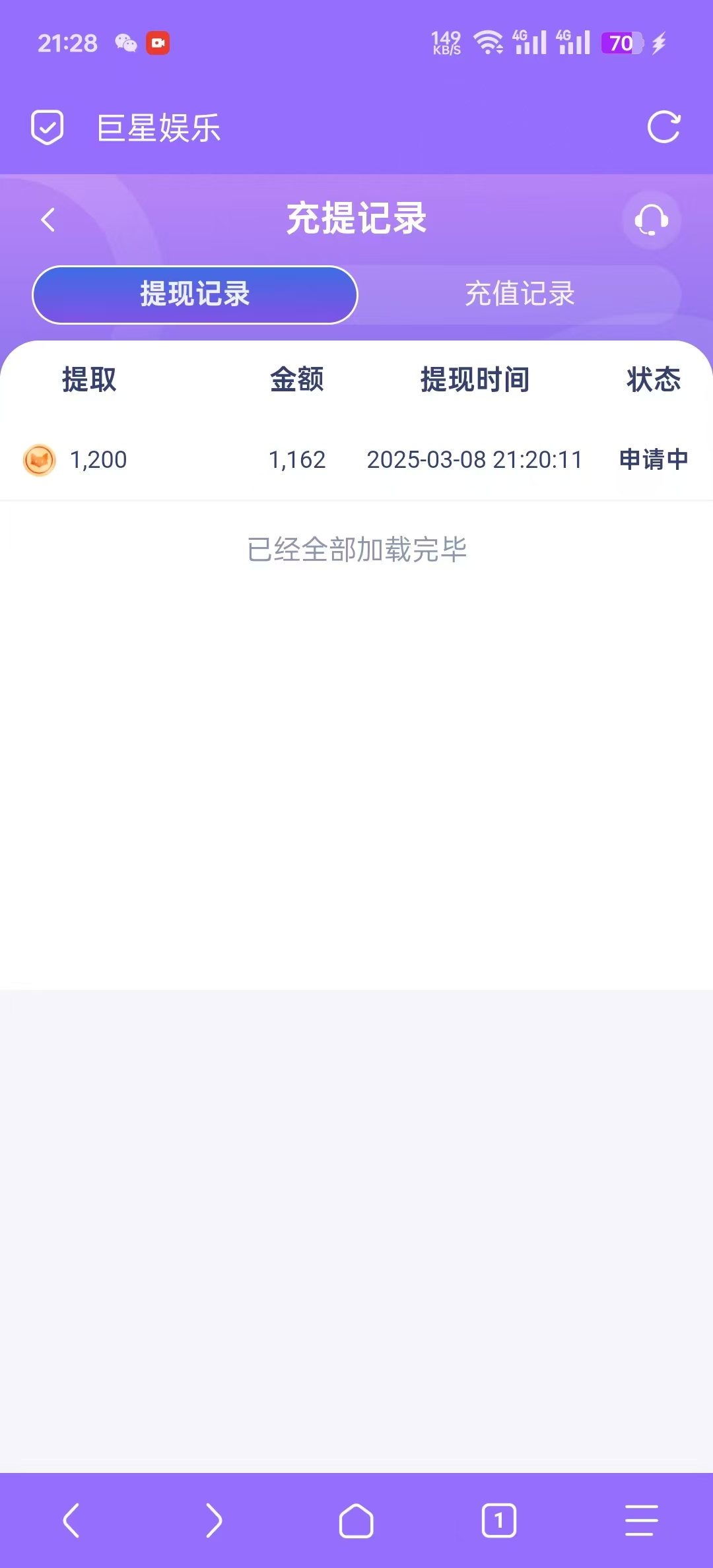The image size is (713, 1568).
Task: Go to the browser's previous page
Action: (x=71, y=1520)
